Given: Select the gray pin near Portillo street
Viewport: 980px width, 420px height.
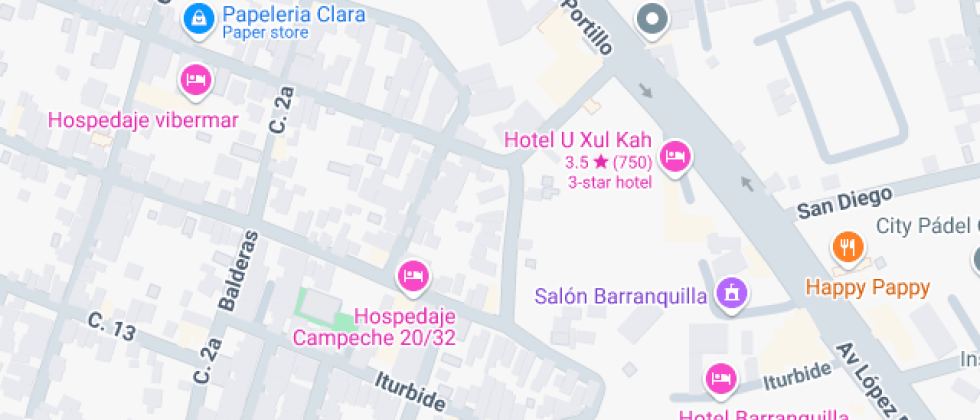Looking at the screenshot, I should point(652,21).
